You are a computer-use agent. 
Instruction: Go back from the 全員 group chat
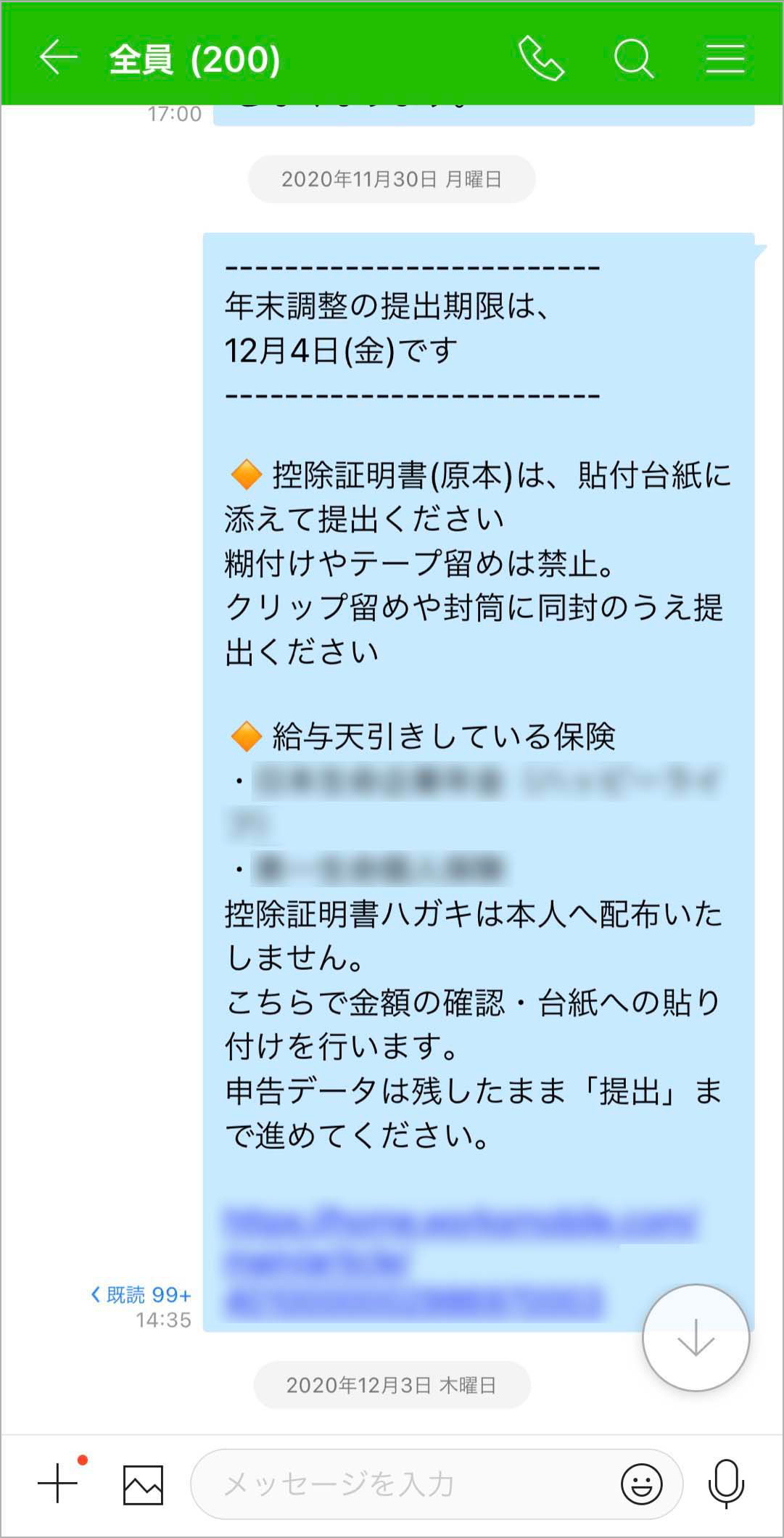point(58,57)
